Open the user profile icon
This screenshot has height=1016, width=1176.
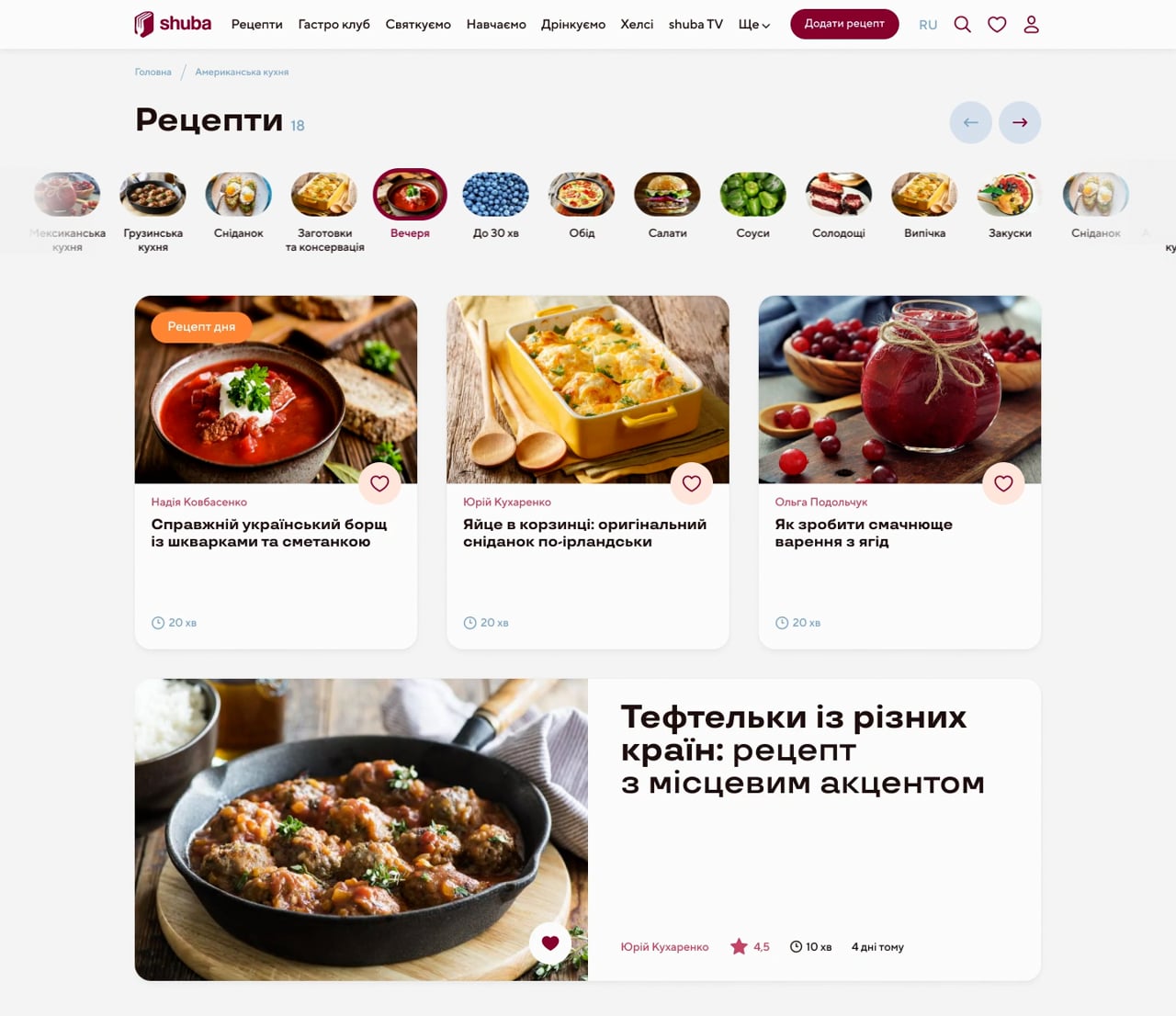click(1031, 25)
